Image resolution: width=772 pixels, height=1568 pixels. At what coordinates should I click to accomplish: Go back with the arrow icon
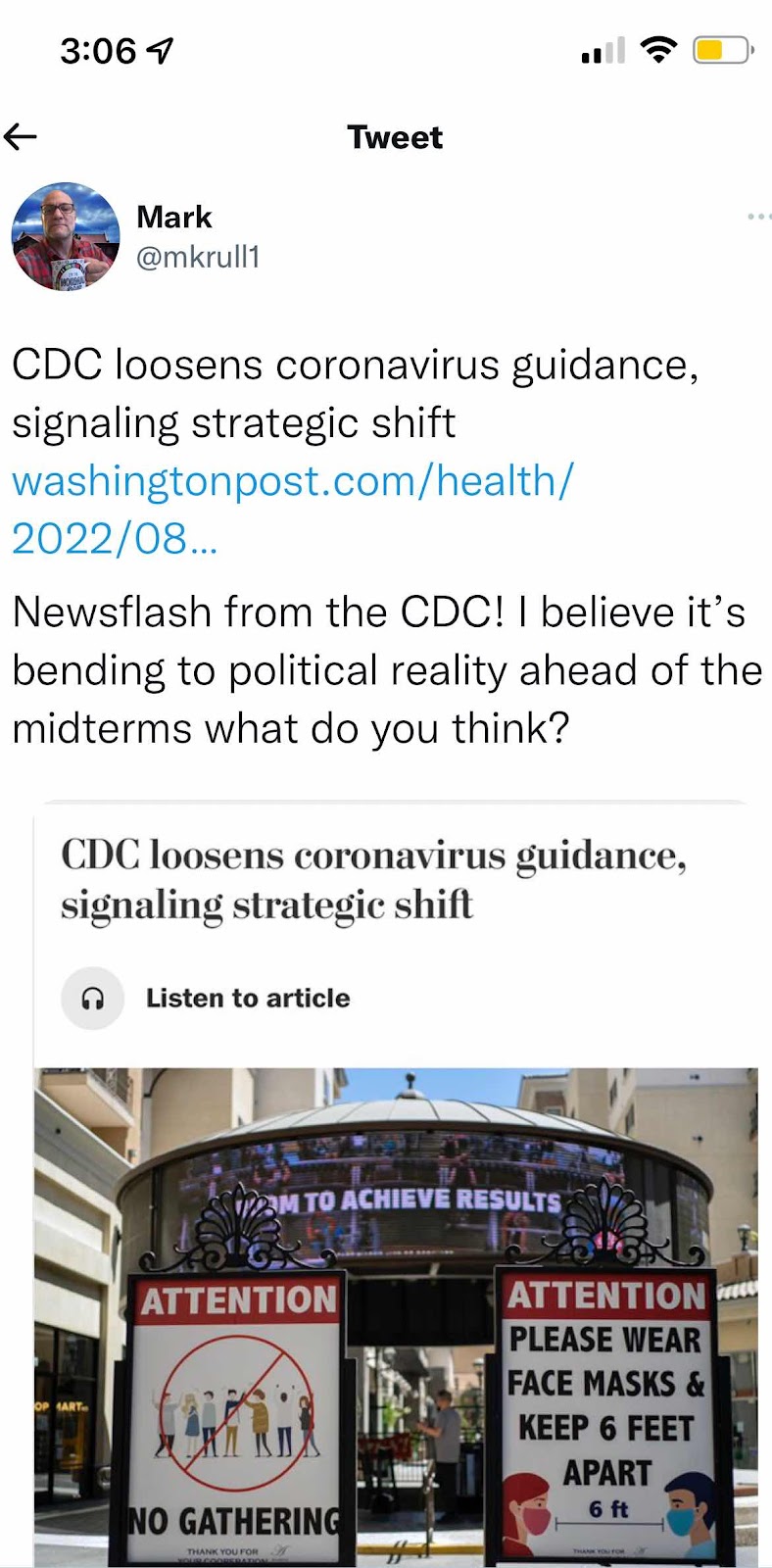(x=21, y=137)
